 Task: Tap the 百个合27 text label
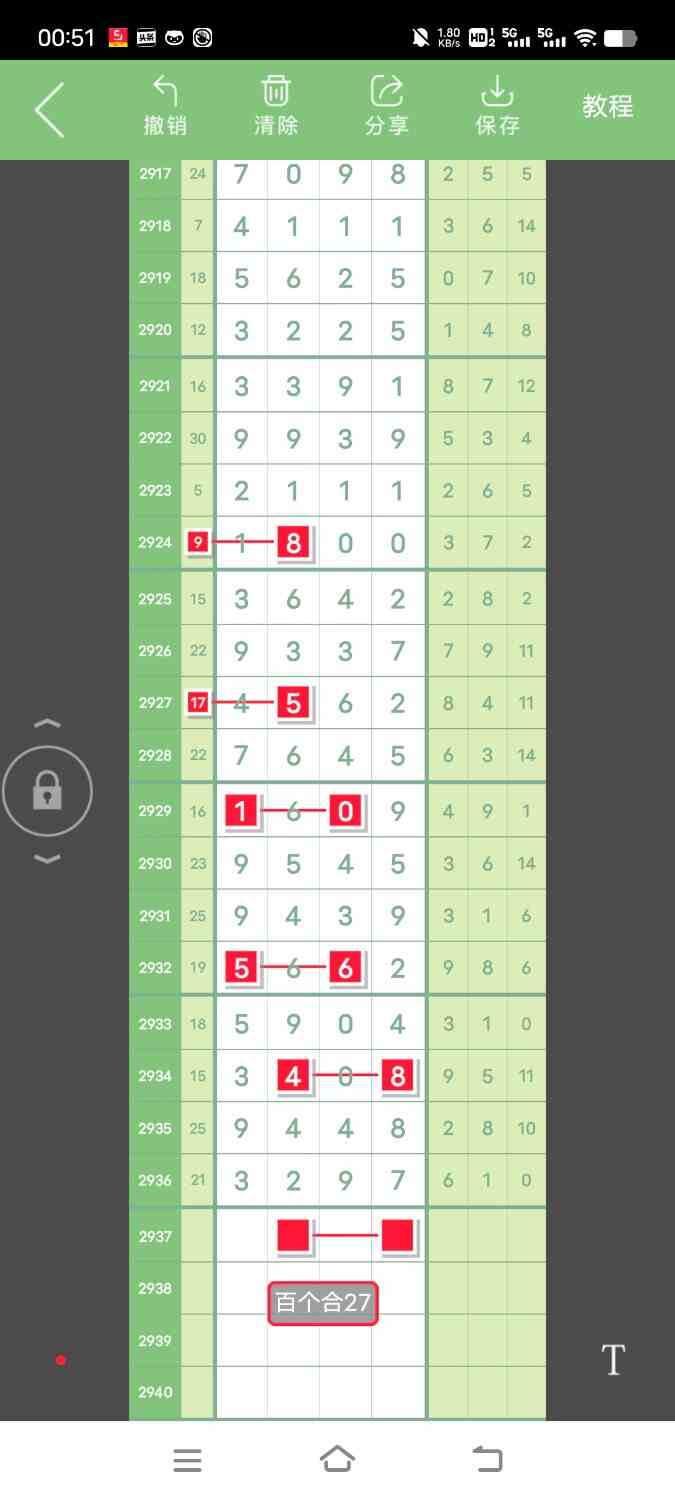click(x=323, y=1303)
